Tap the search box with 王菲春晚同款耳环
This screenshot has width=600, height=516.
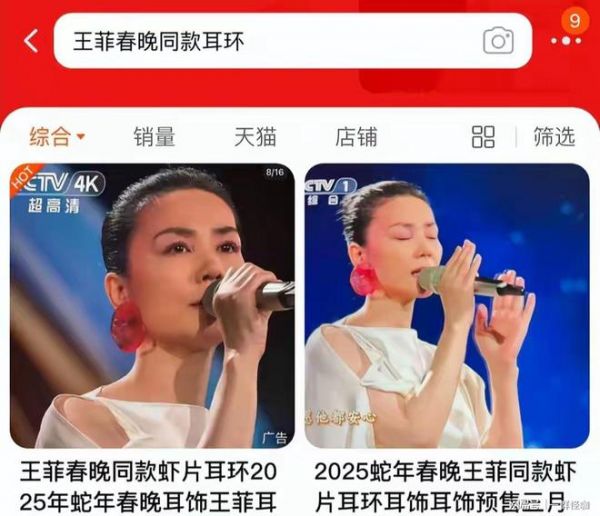pos(260,41)
